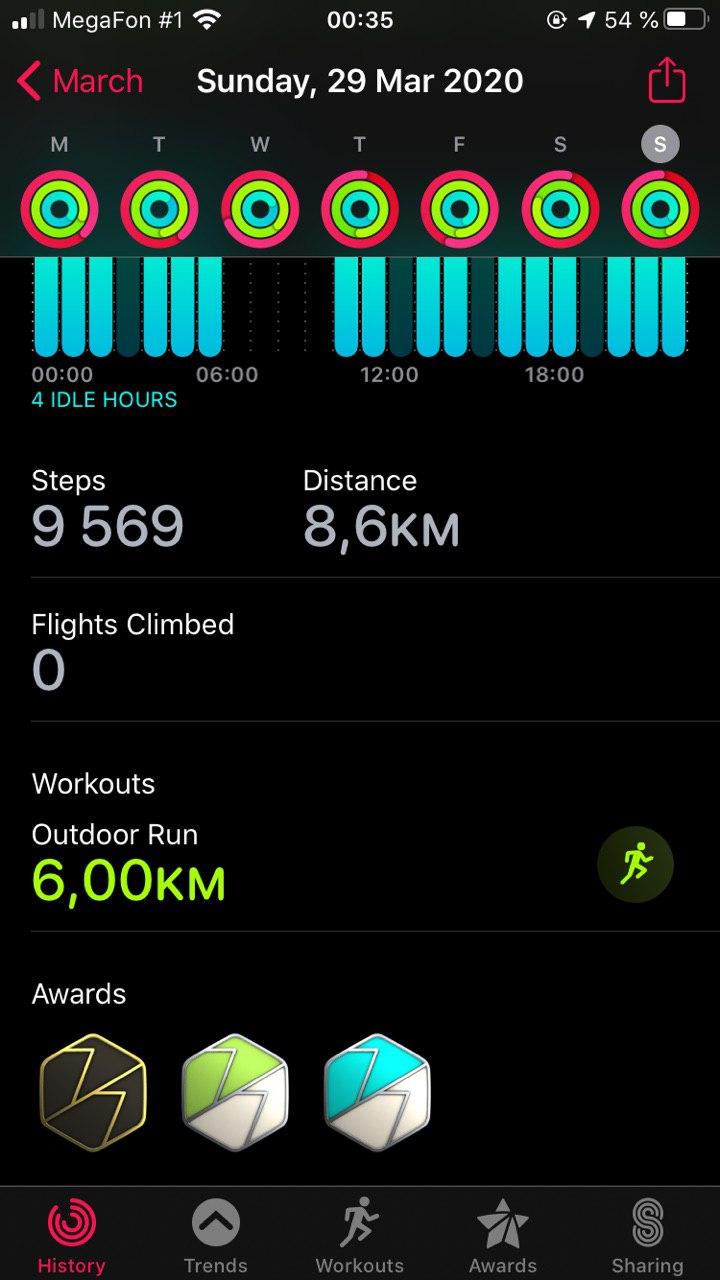This screenshot has width=720, height=1280.
Task: Switch to the Trends tab
Action: click(x=216, y=1236)
